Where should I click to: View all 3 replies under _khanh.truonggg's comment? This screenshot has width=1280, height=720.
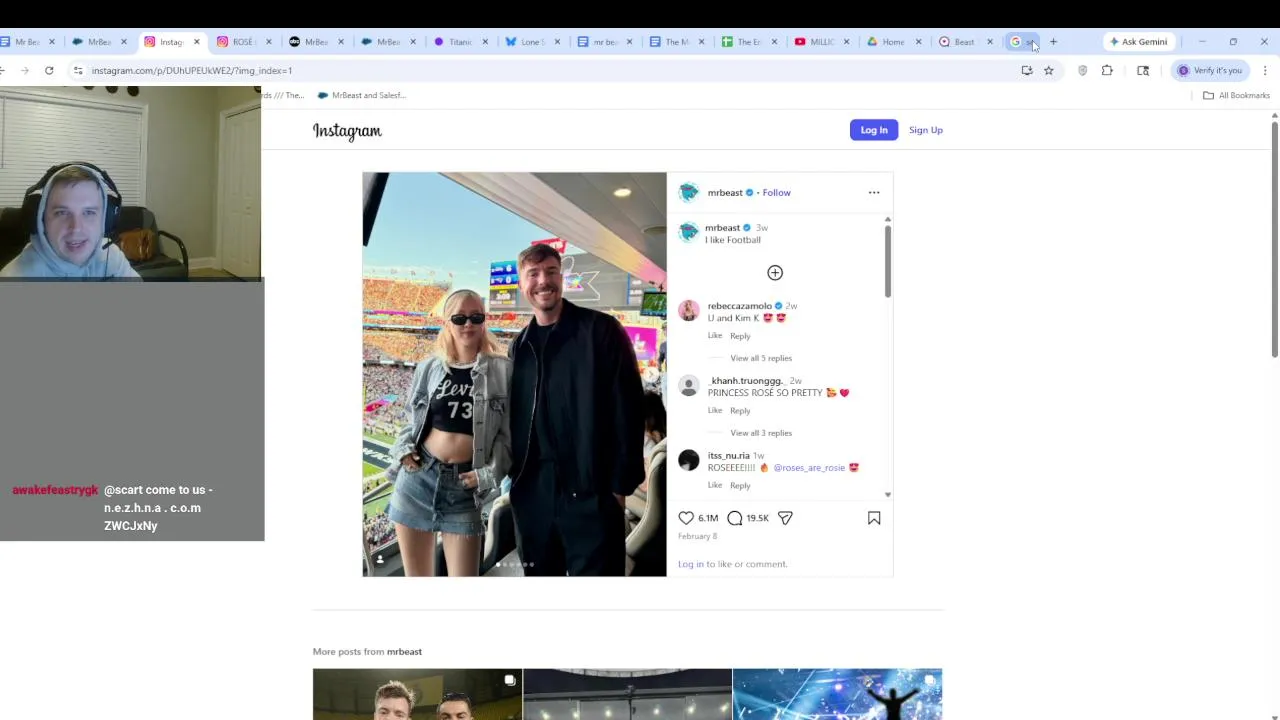[760, 433]
